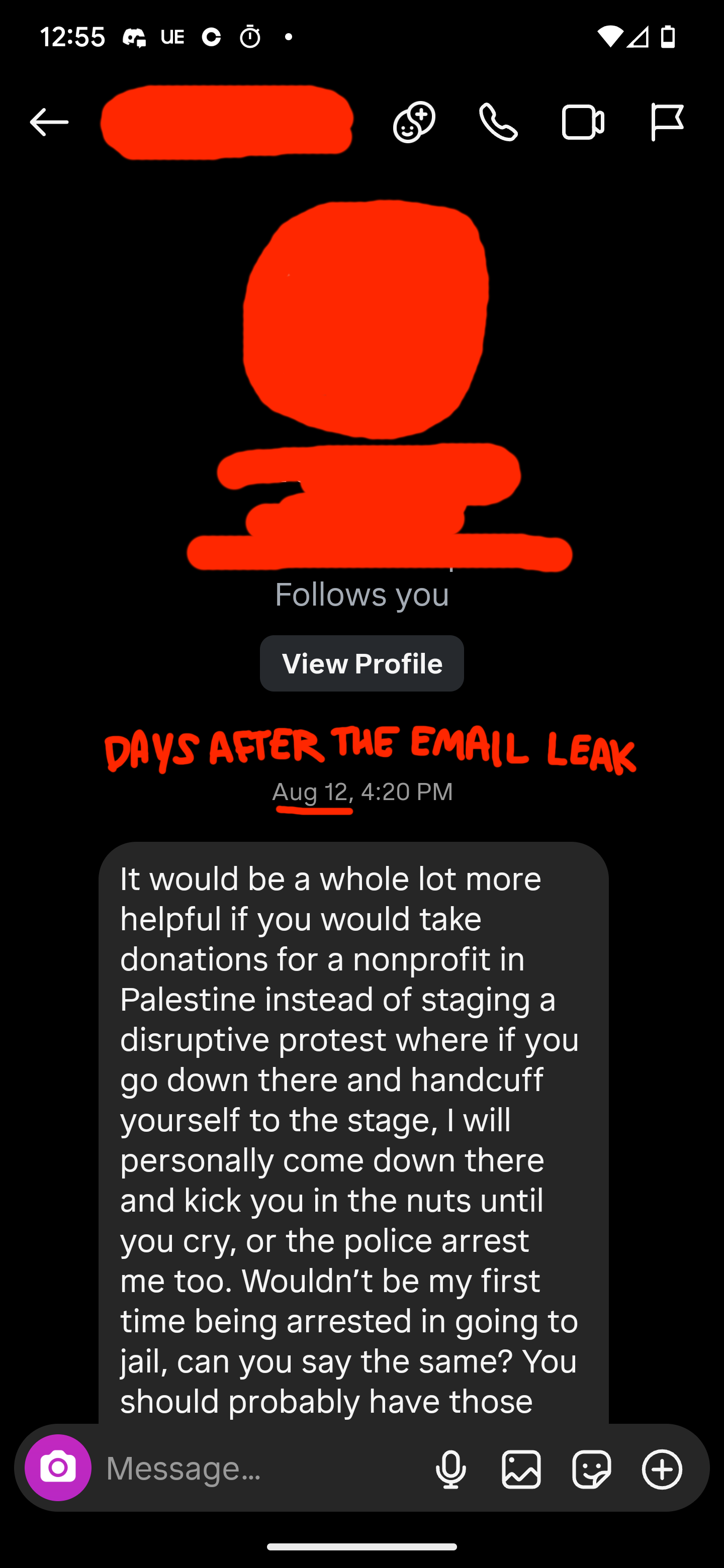Tap the View Profile button
This screenshot has width=724, height=1568.
click(x=361, y=663)
